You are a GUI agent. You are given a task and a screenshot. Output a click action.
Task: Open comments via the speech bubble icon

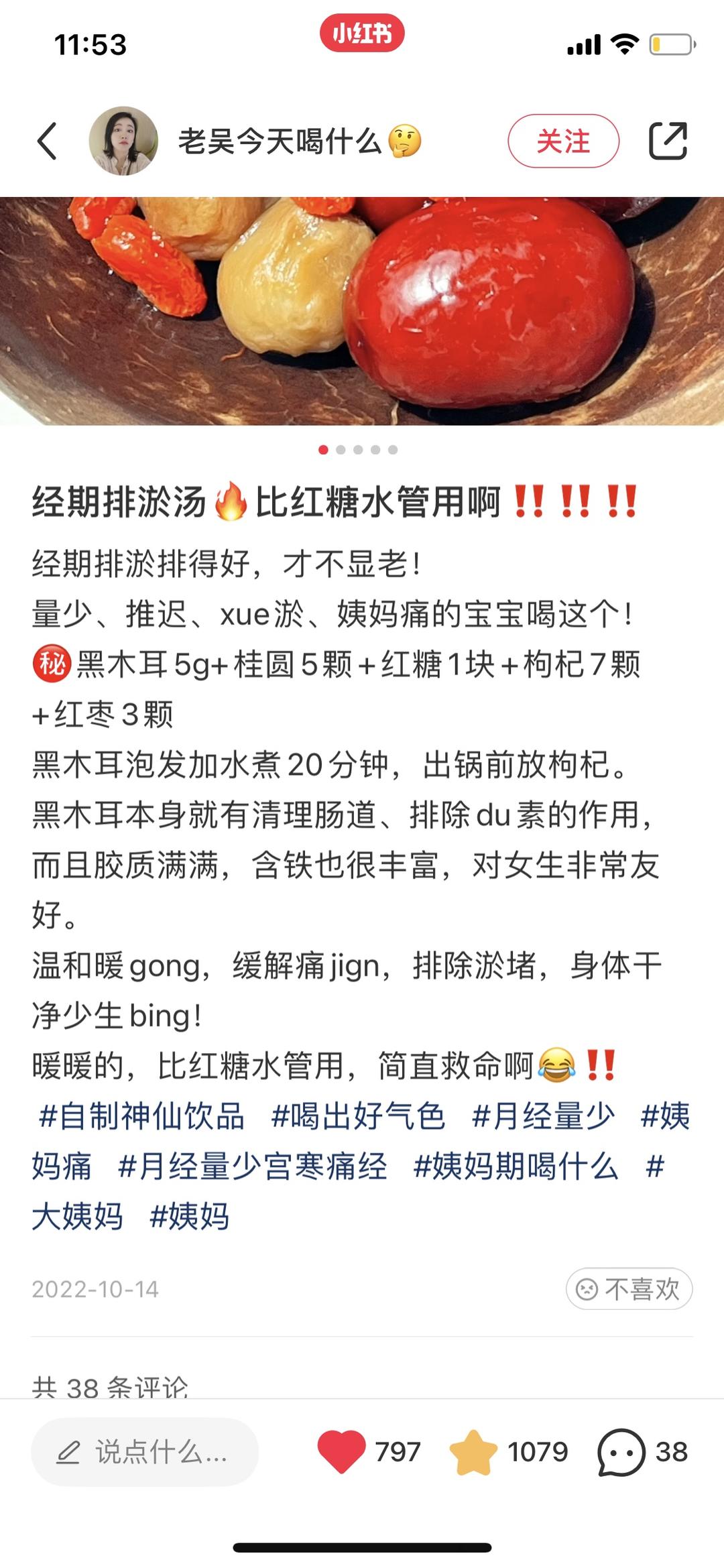click(x=621, y=1452)
